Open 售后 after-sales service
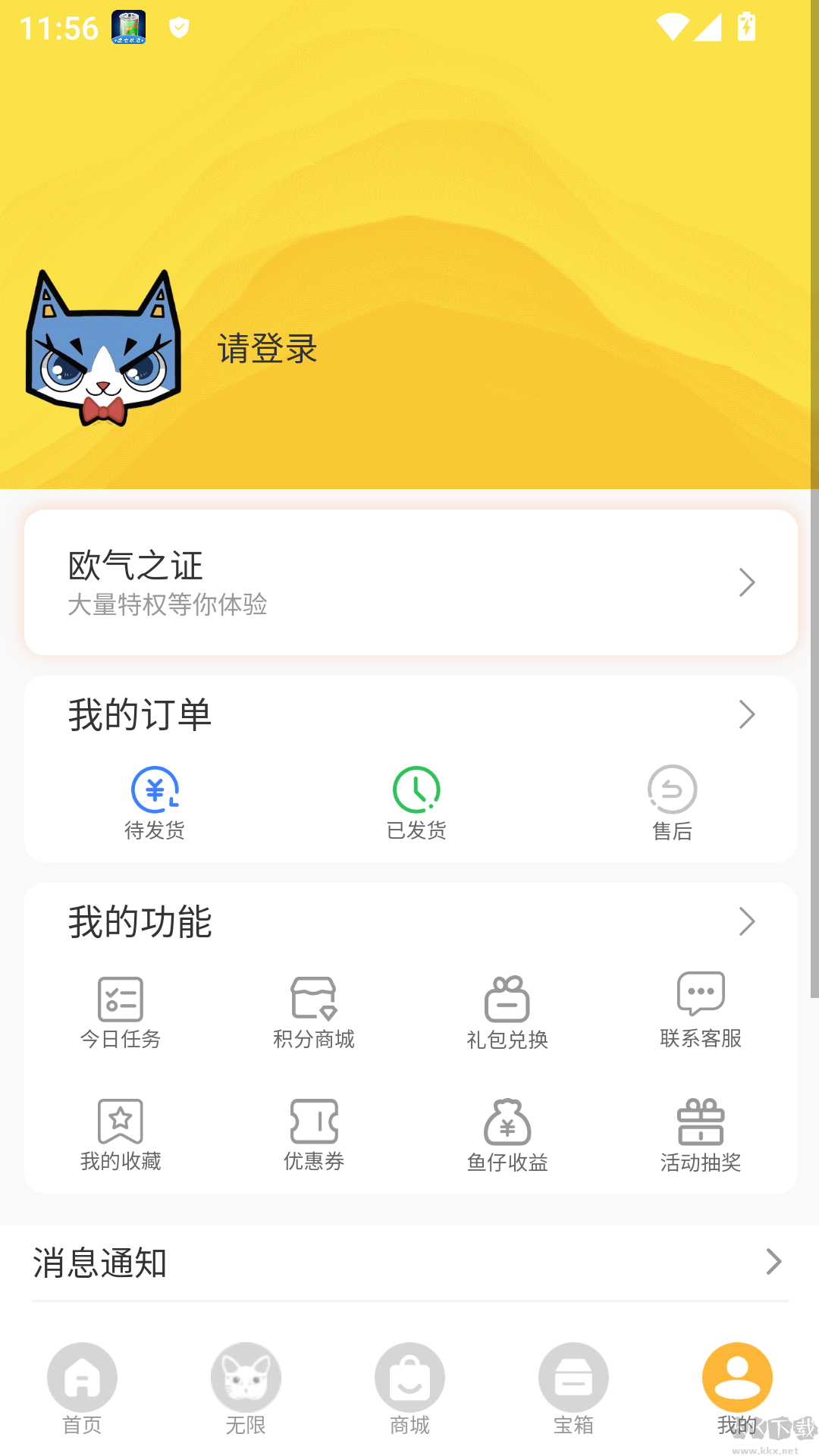 click(672, 804)
